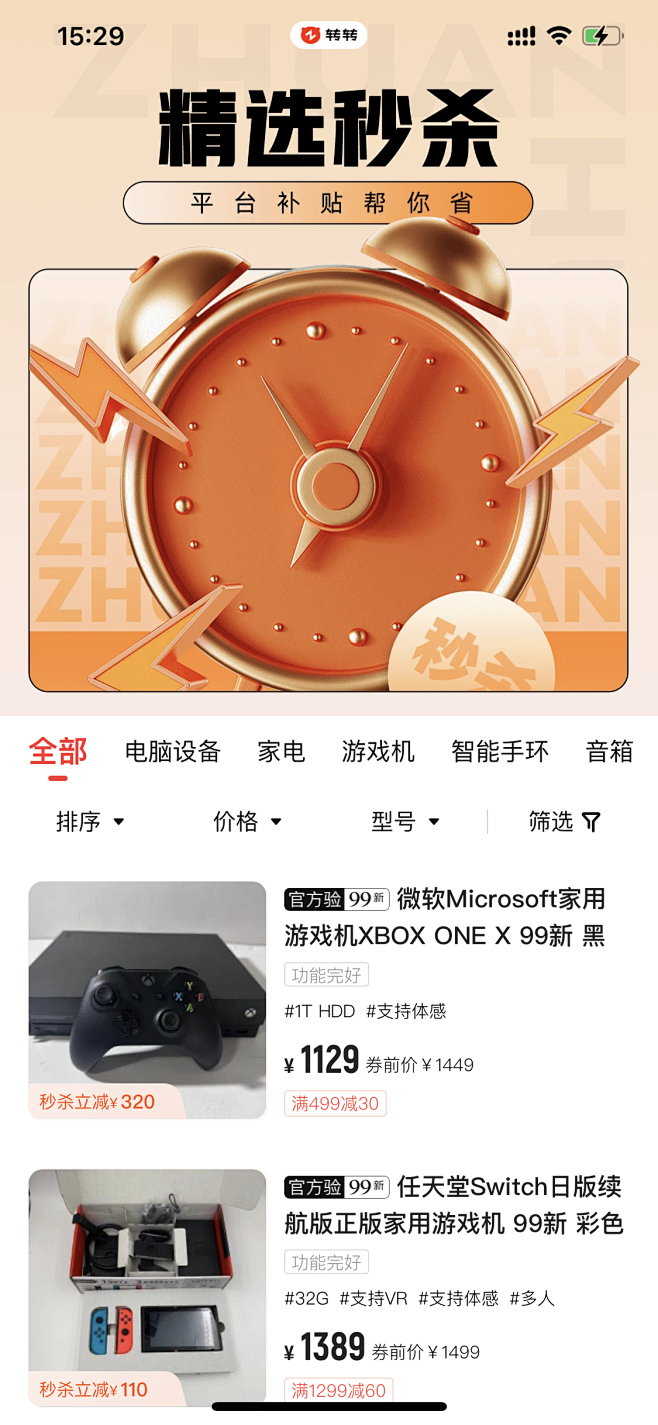Open the 游戏机 tab
658x1425 pixels.
[x=378, y=752]
